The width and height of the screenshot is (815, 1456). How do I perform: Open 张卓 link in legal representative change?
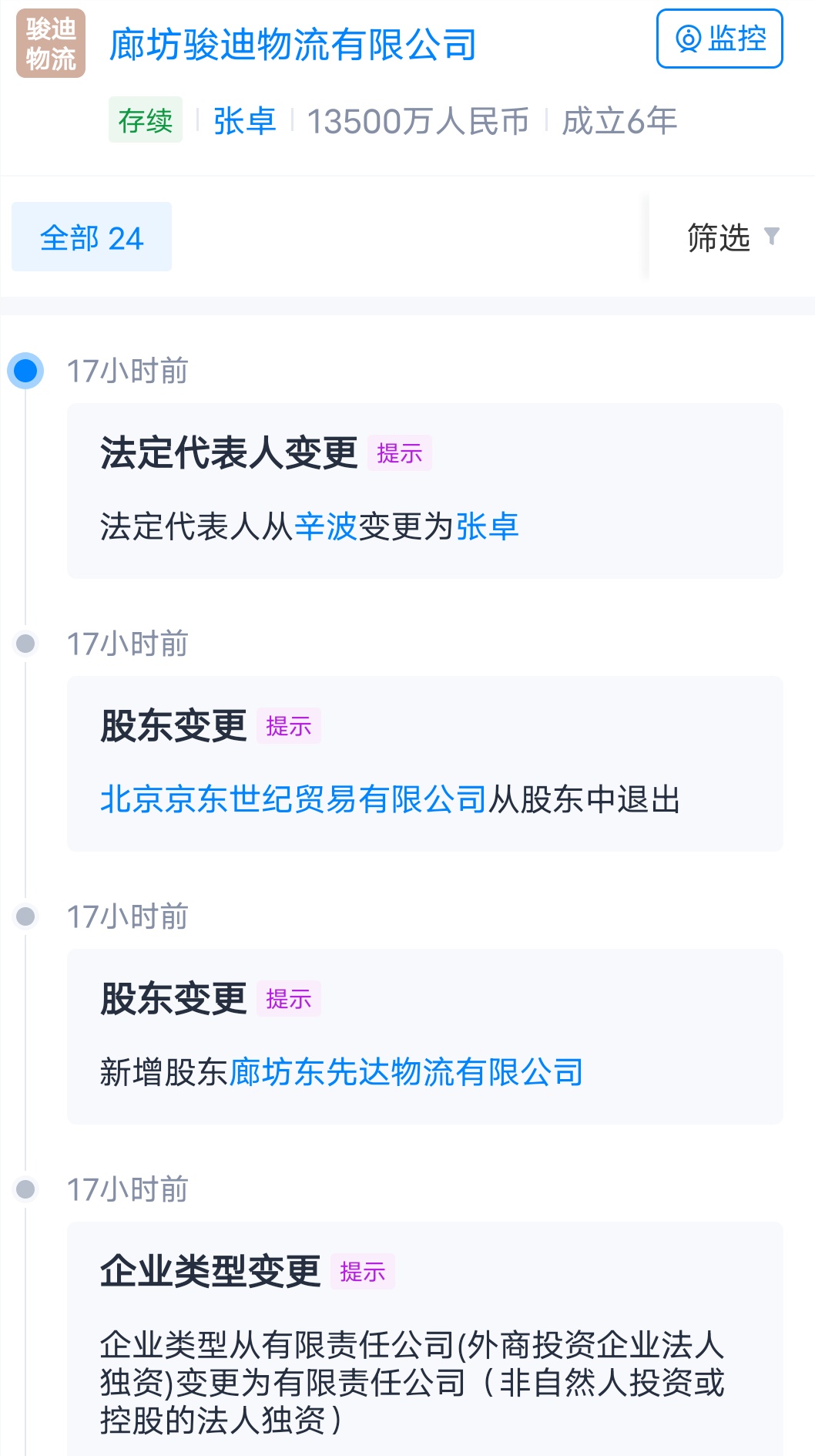tap(488, 527)
